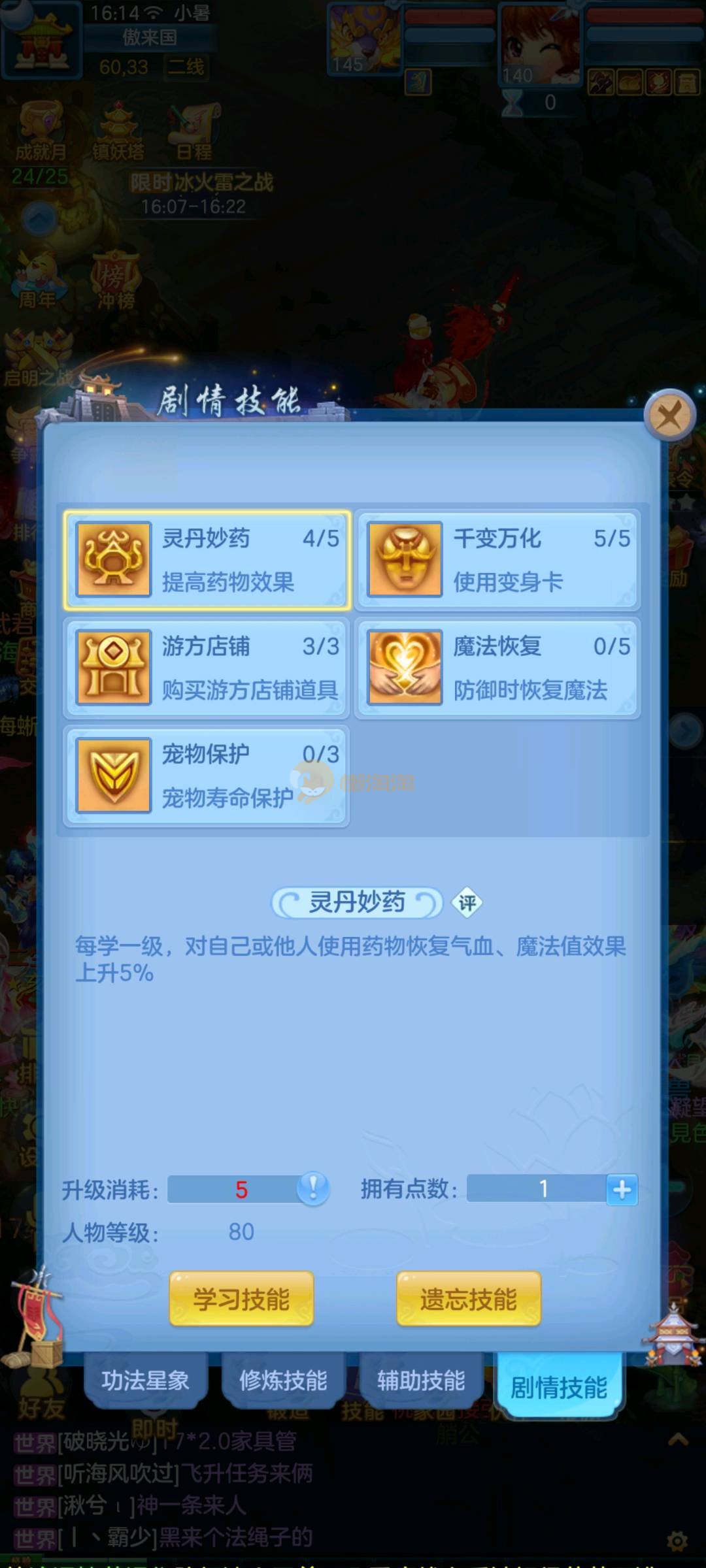This screenshot has width=706, height=1568.
Task: Select the 千变万化 skill card
Action: click(x=498, y=560)
